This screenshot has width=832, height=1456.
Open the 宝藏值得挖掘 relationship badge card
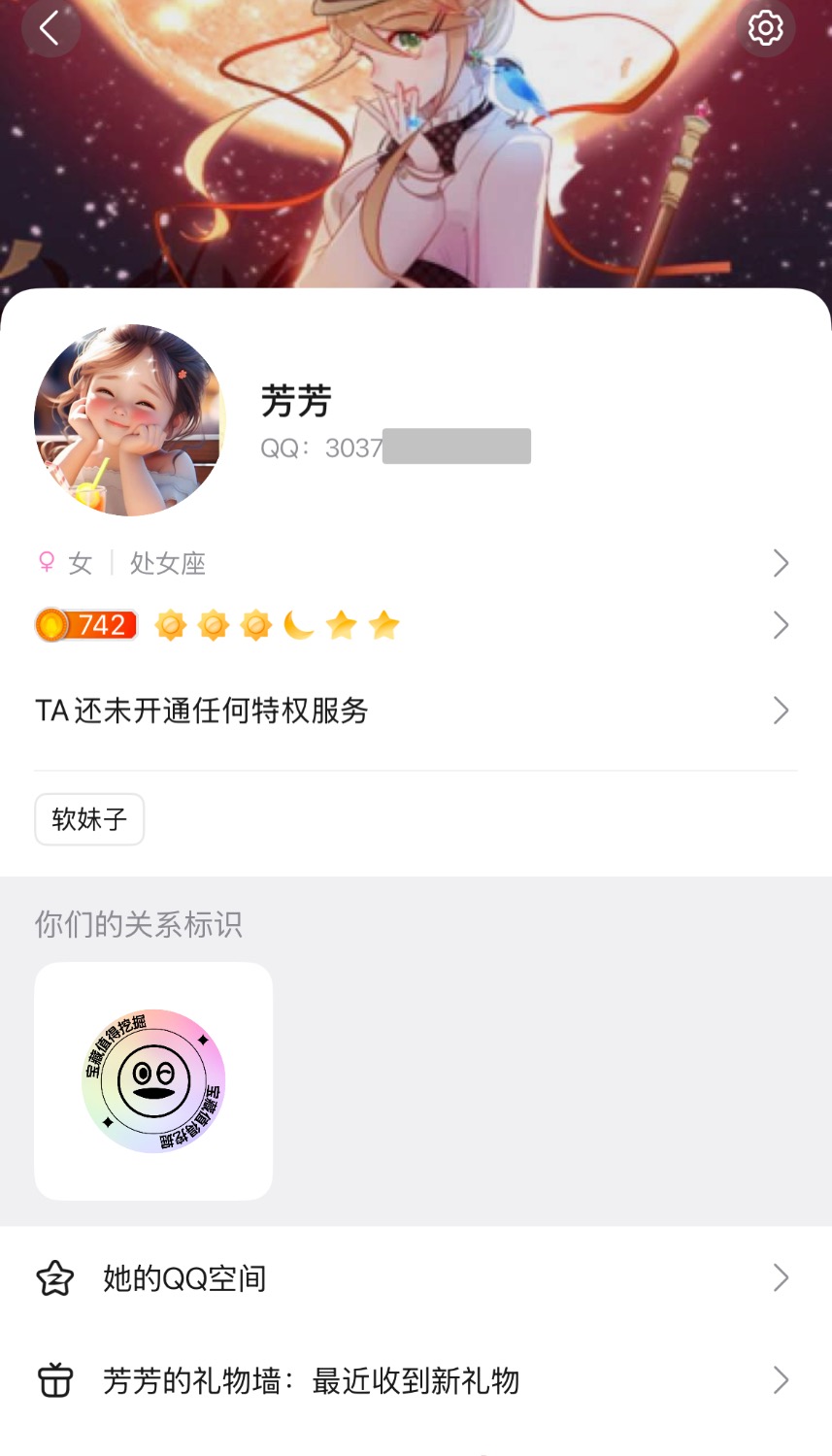pyautogui.click(x=153, y=1081)
